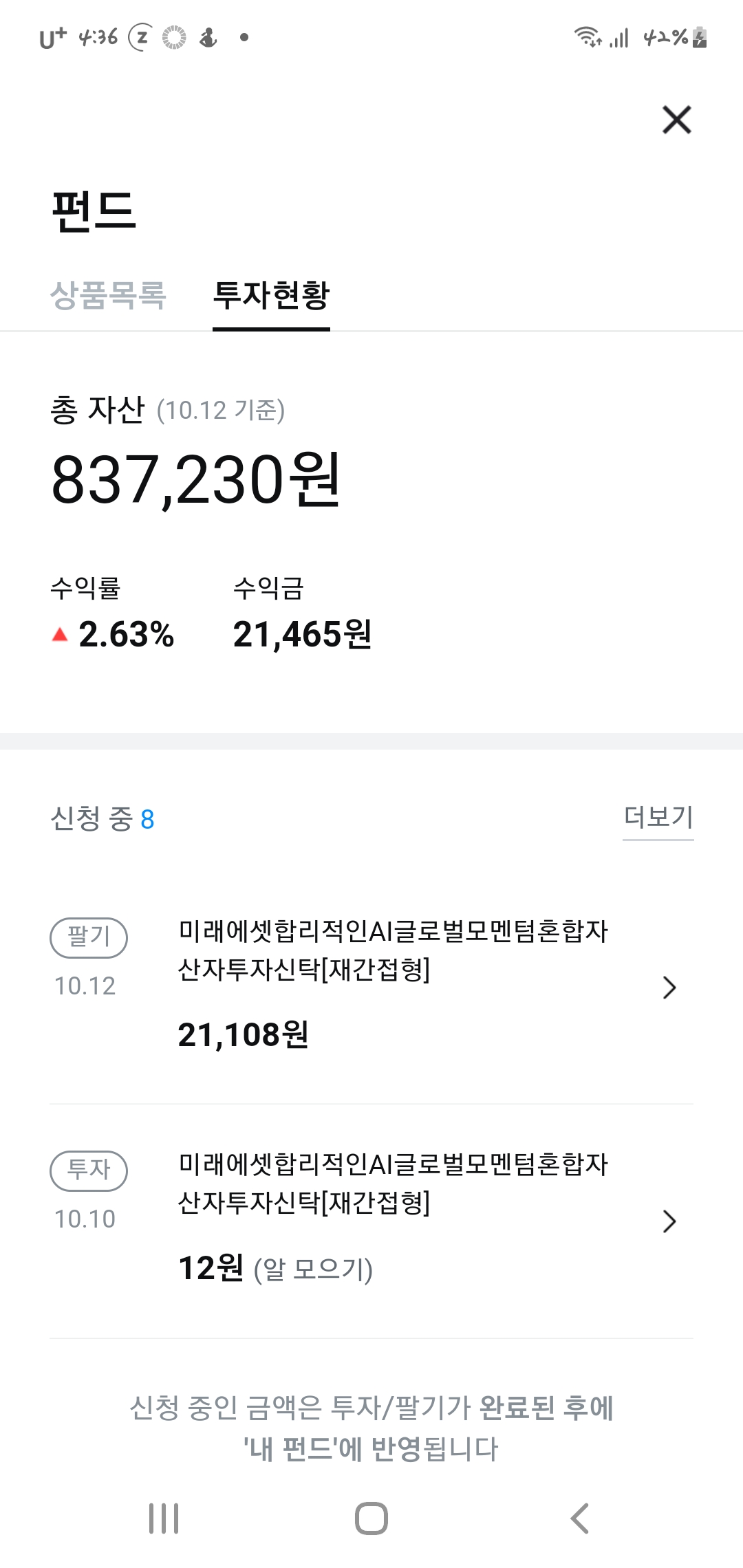Open recent apps from navigation bar
The height and width of the screenshot is (1568, 743).
tap(164, 1518)
